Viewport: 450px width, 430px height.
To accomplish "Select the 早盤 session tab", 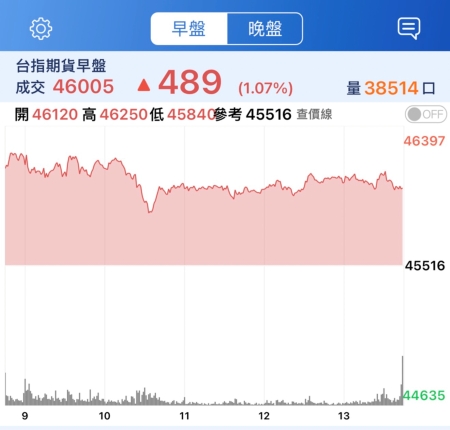I will 189,29.
